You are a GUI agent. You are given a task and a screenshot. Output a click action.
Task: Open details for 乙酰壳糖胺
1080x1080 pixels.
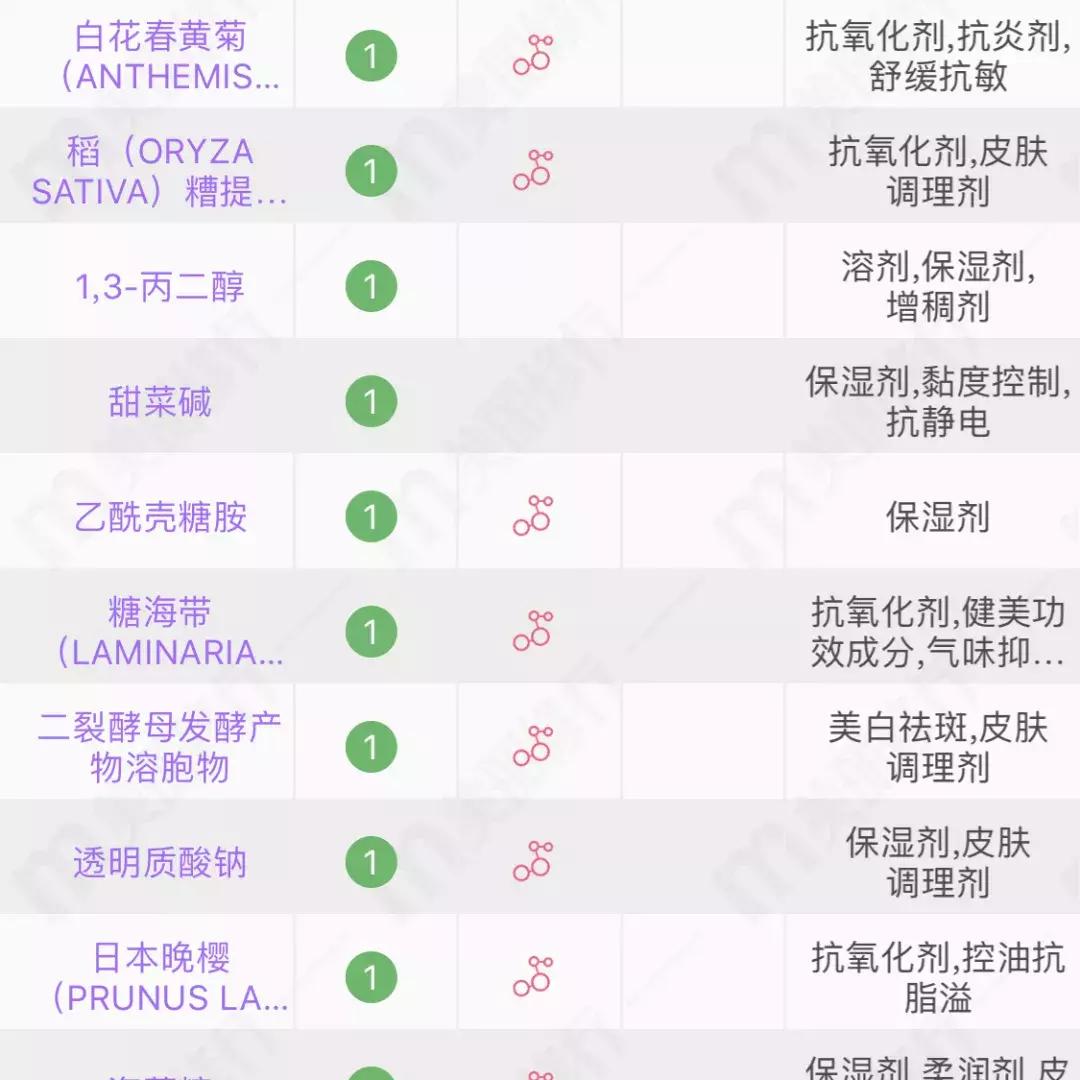(x=160, y=517)
